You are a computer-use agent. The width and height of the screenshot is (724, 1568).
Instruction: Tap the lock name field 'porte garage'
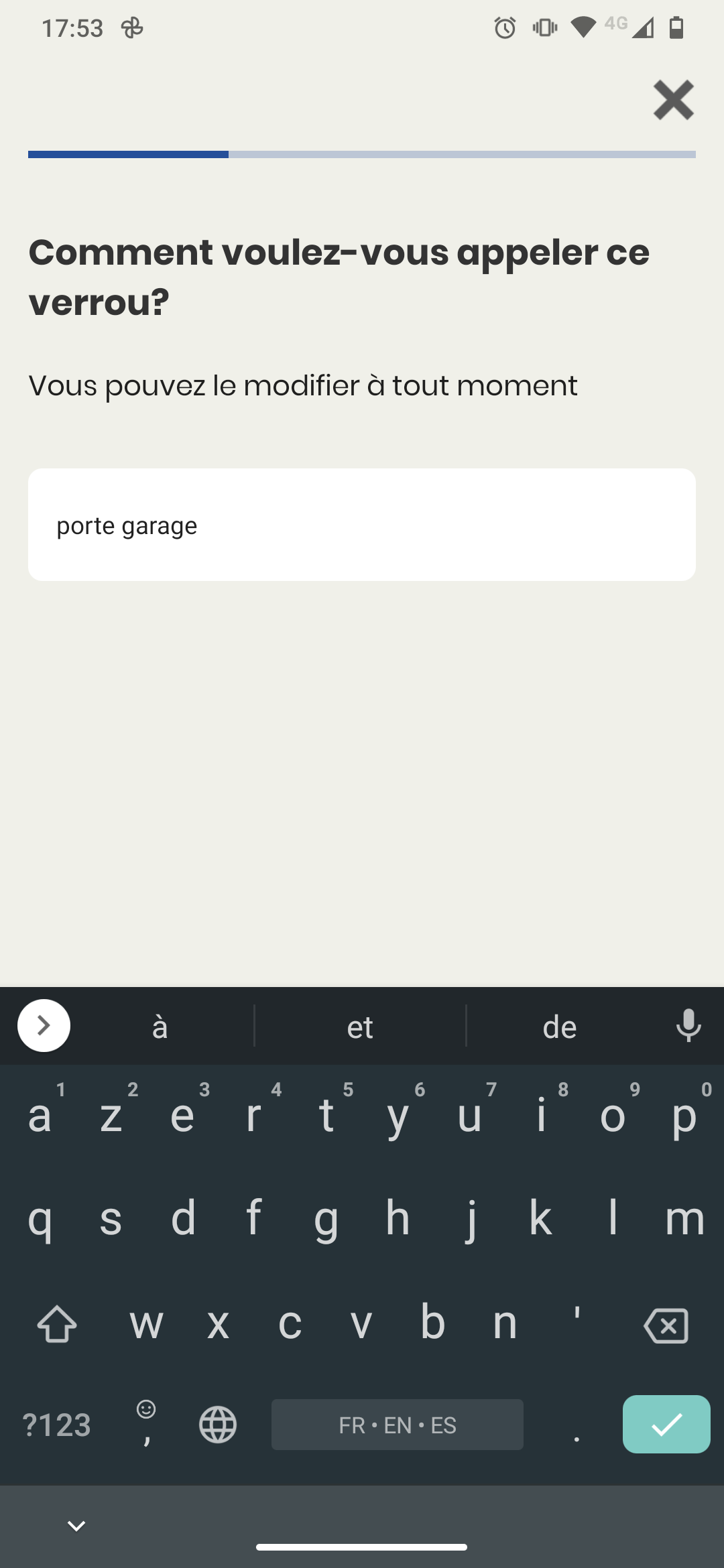(362, 525)
